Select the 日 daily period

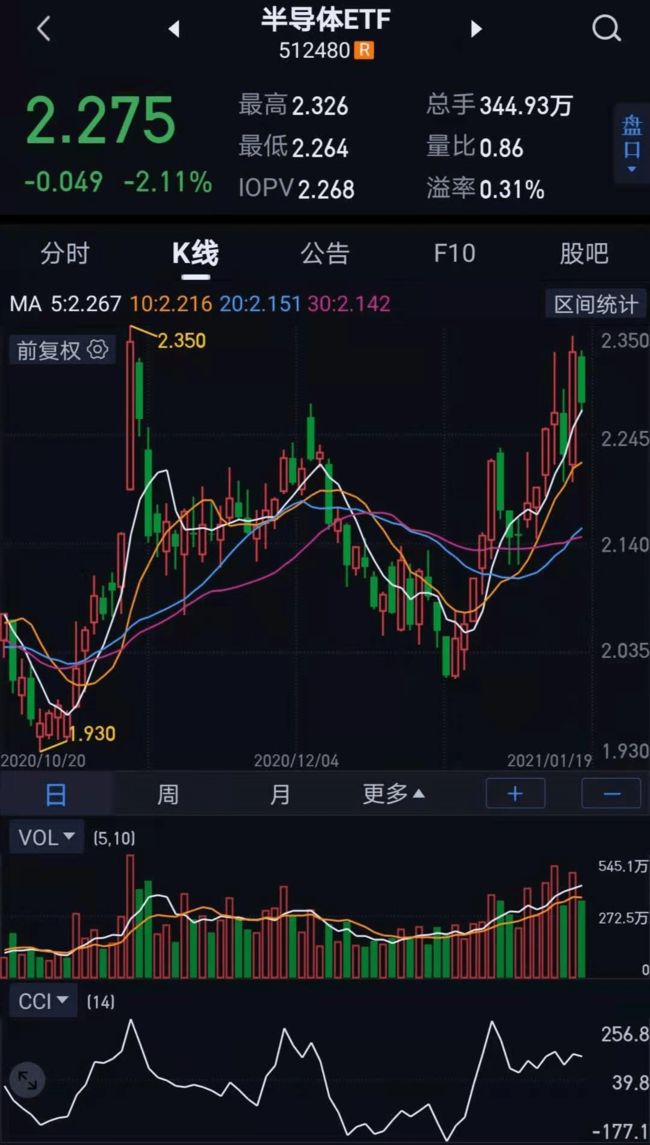[x=56, y=793]
